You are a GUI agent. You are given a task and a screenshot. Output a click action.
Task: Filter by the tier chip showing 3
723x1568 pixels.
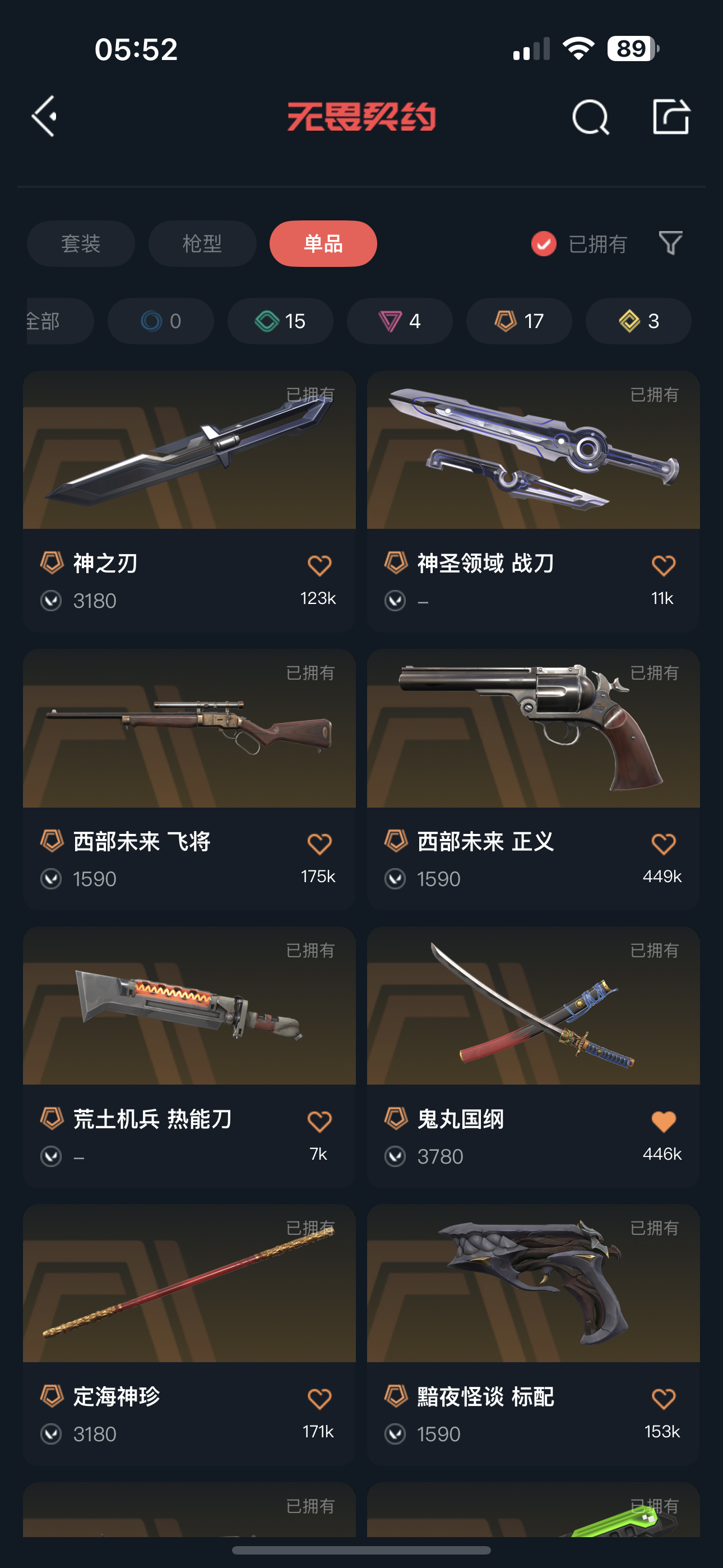coord(638,321)
